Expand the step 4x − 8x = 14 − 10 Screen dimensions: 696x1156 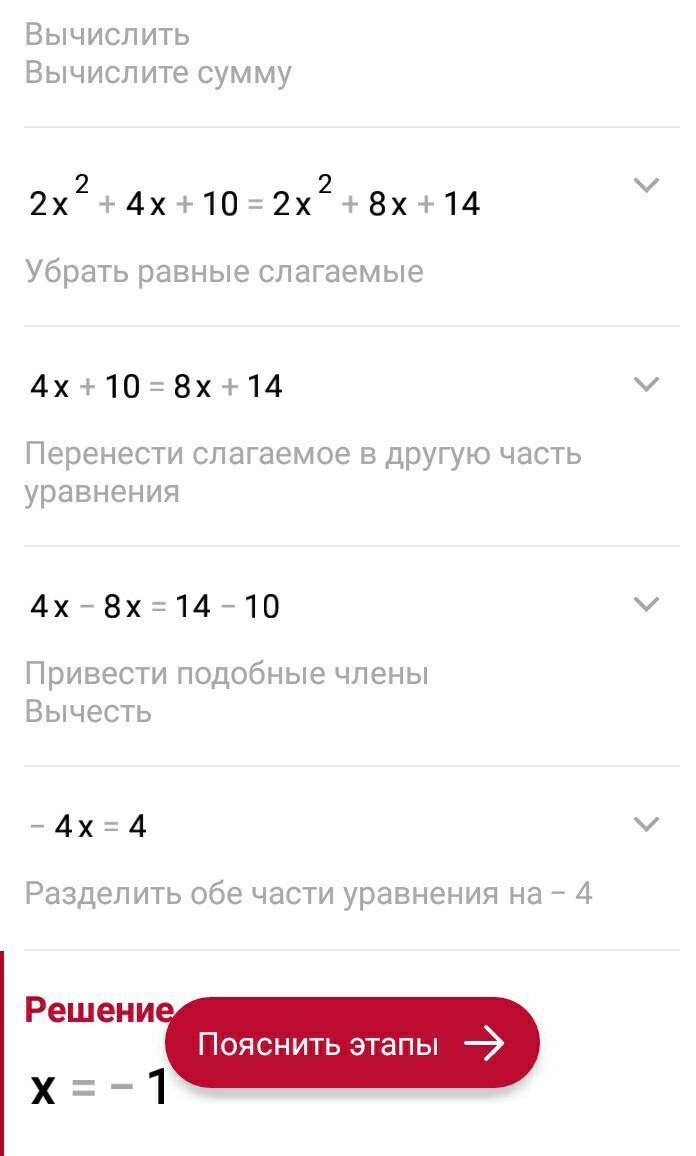coord(646,605)
